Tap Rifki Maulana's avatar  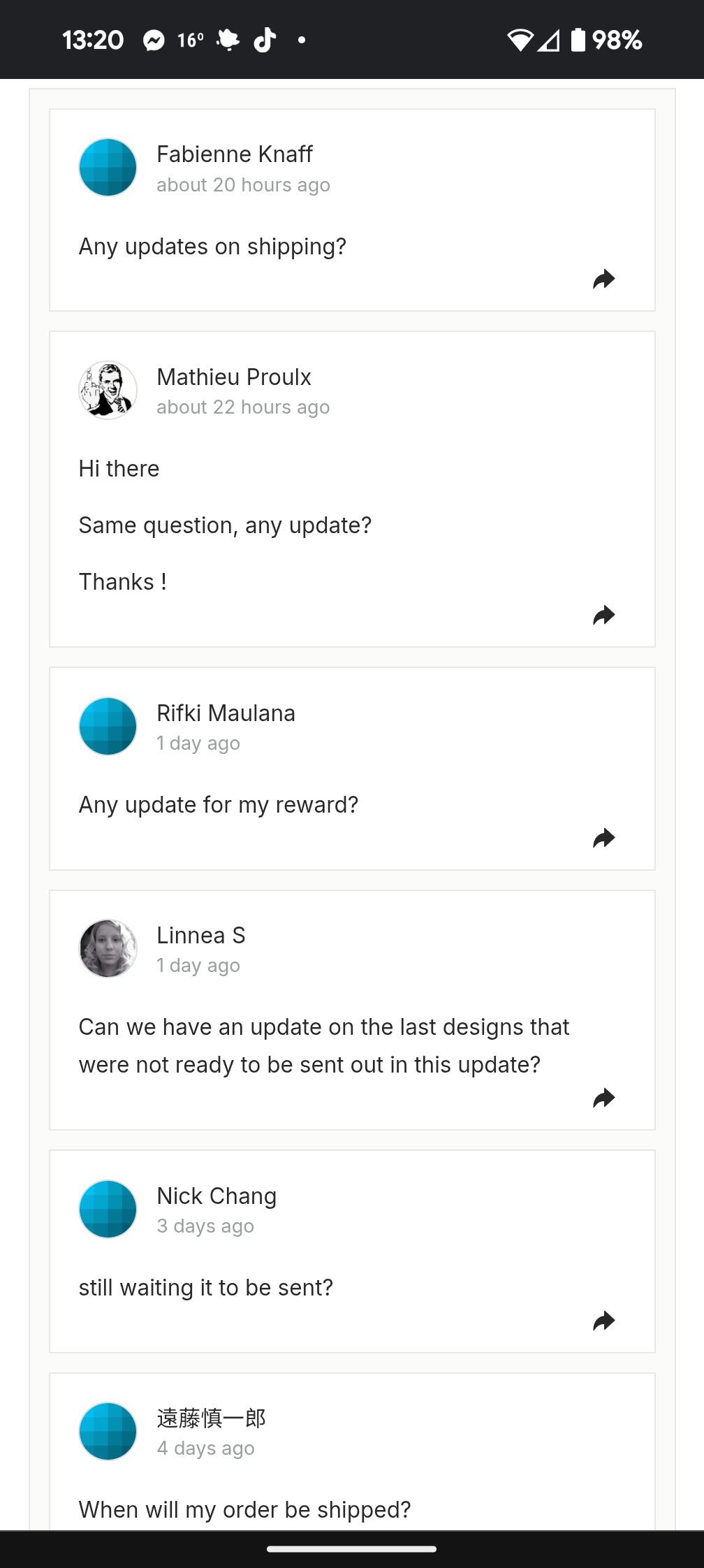[108, 727]
